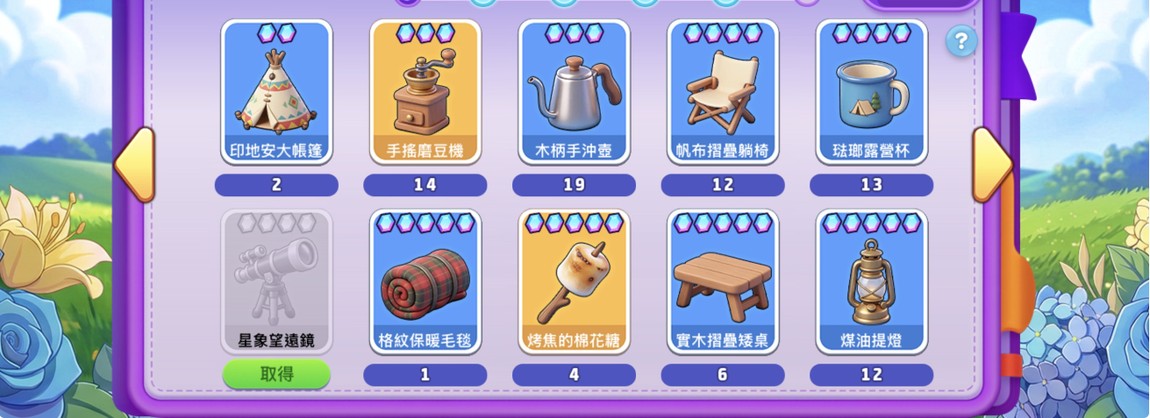Viewport: 1150px width, 418px height.
Task: View the 實木摺疊矮桌 card
Action: click(x=723, y=282)
